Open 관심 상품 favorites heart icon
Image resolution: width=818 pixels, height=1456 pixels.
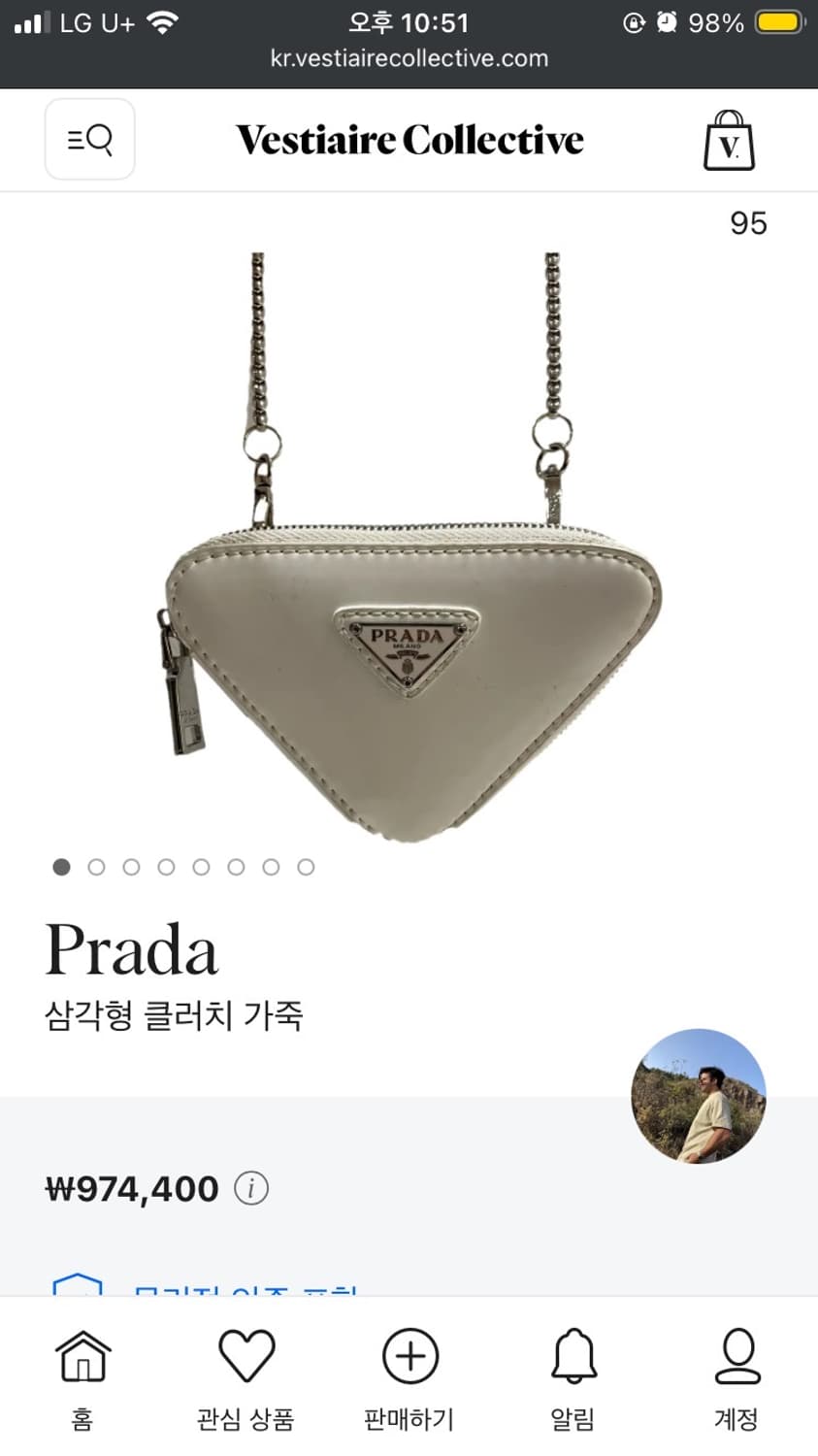246,1356
